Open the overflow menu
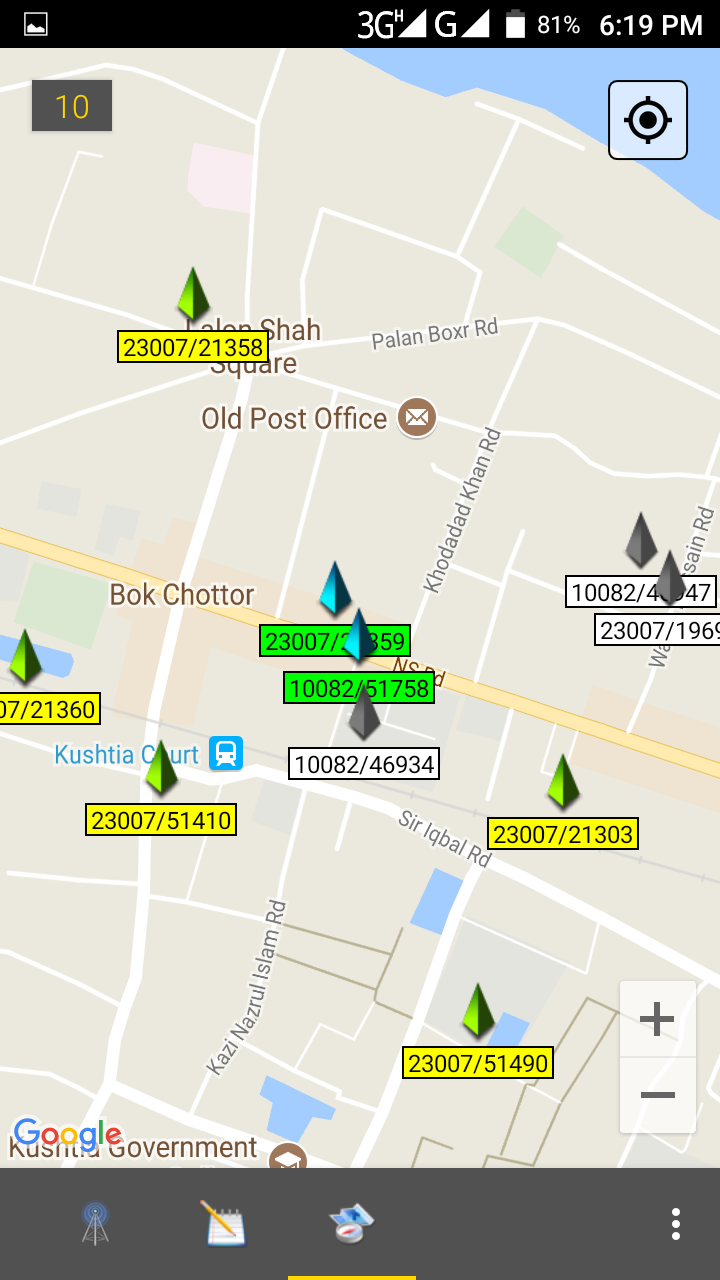Screen dimensions: 720x1280 click(x=676, y=1223)
